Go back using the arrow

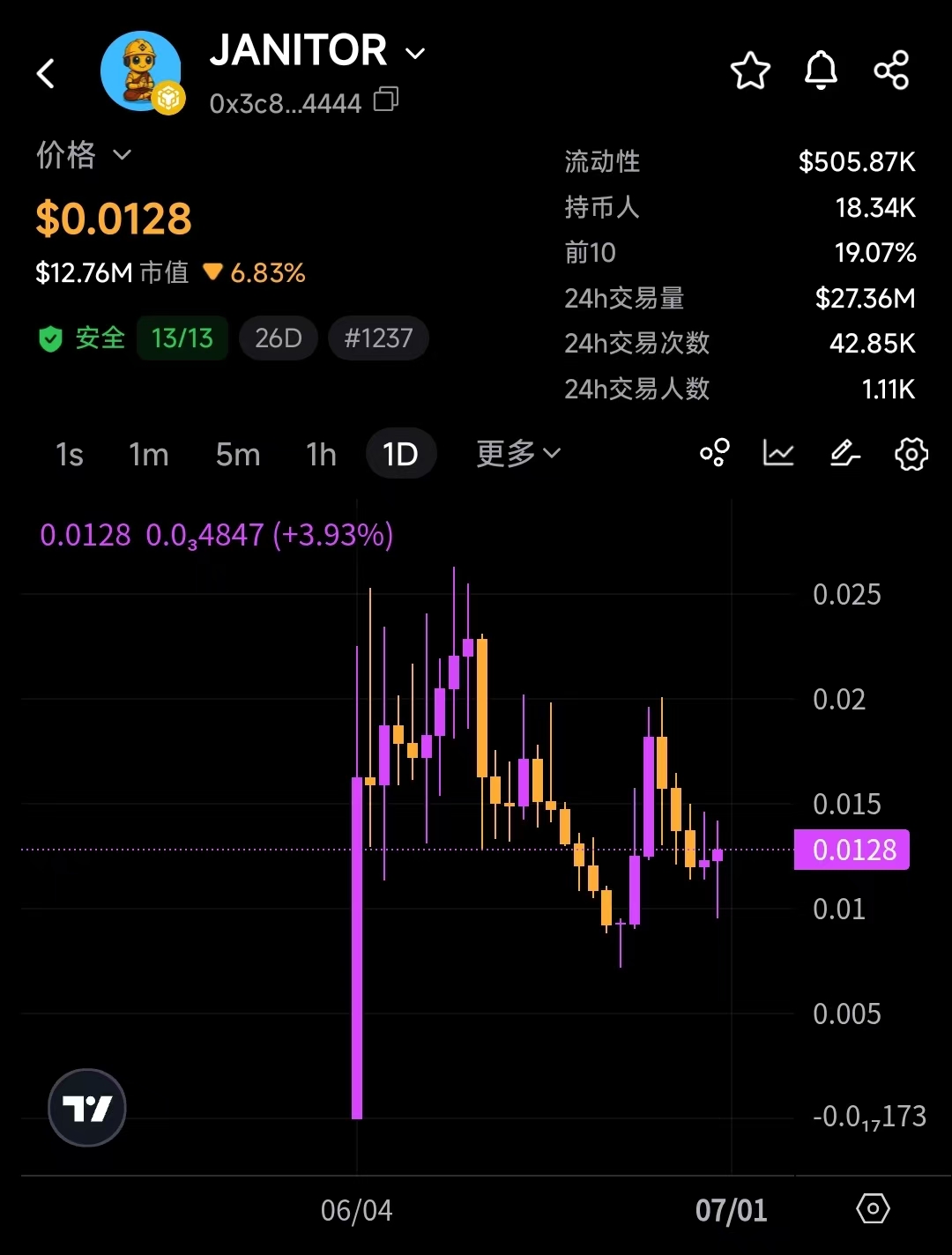47,74
